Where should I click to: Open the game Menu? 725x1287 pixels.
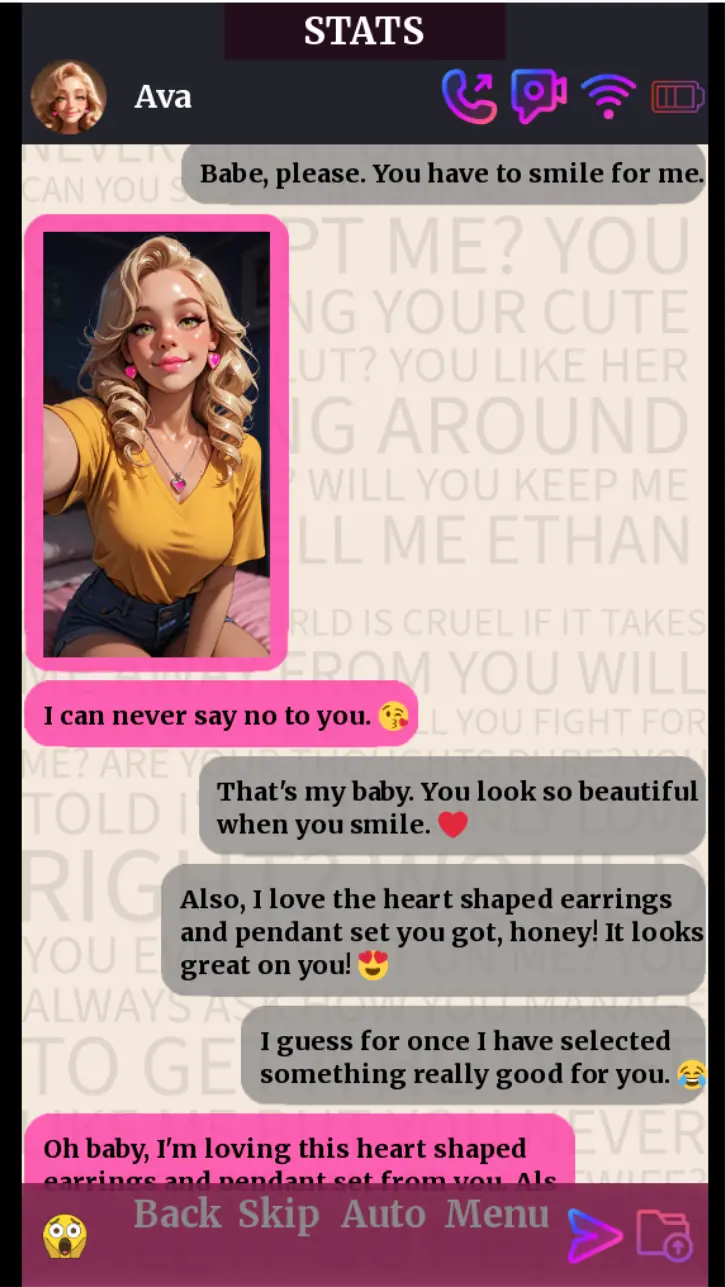point(497,1214)
